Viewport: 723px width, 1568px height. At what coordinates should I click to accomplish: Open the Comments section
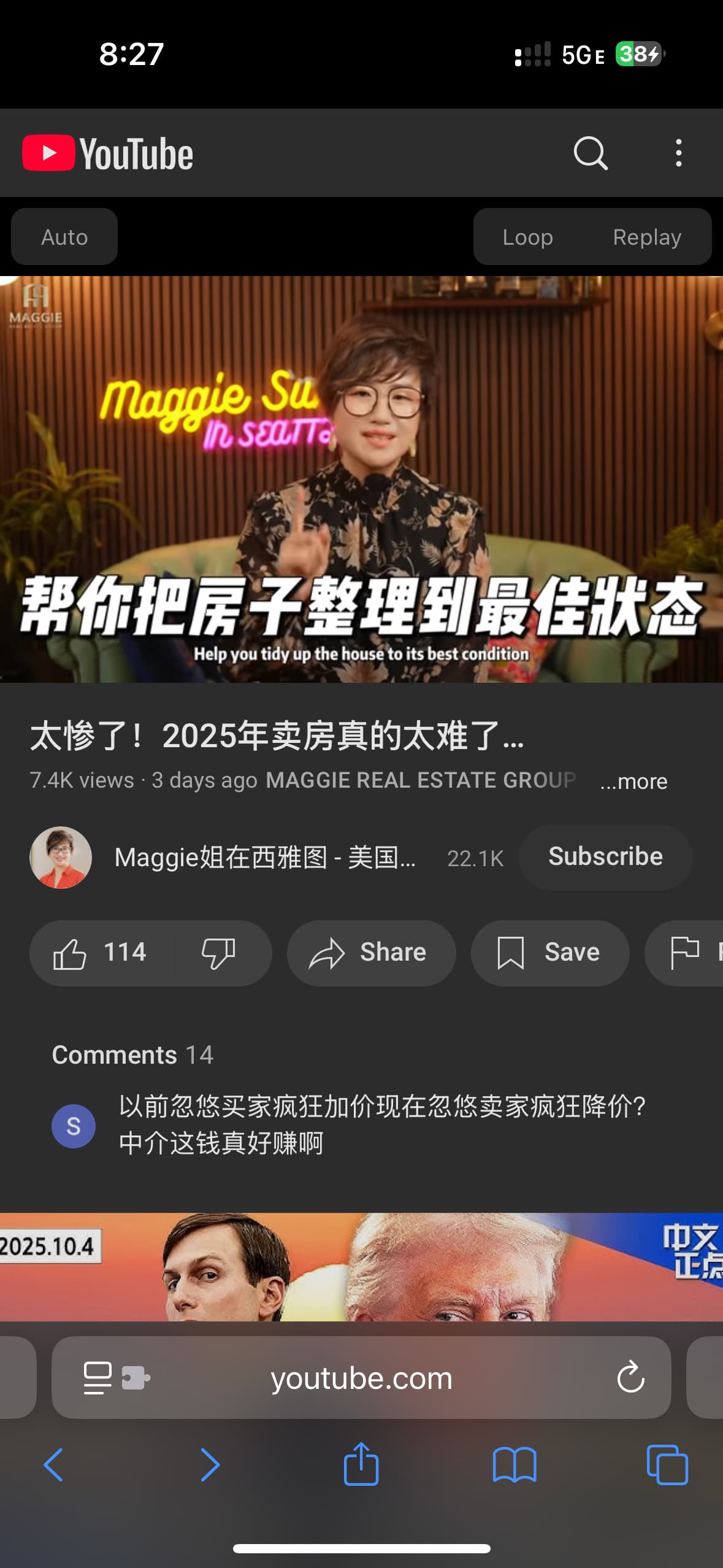click(x=132, y=1055)
